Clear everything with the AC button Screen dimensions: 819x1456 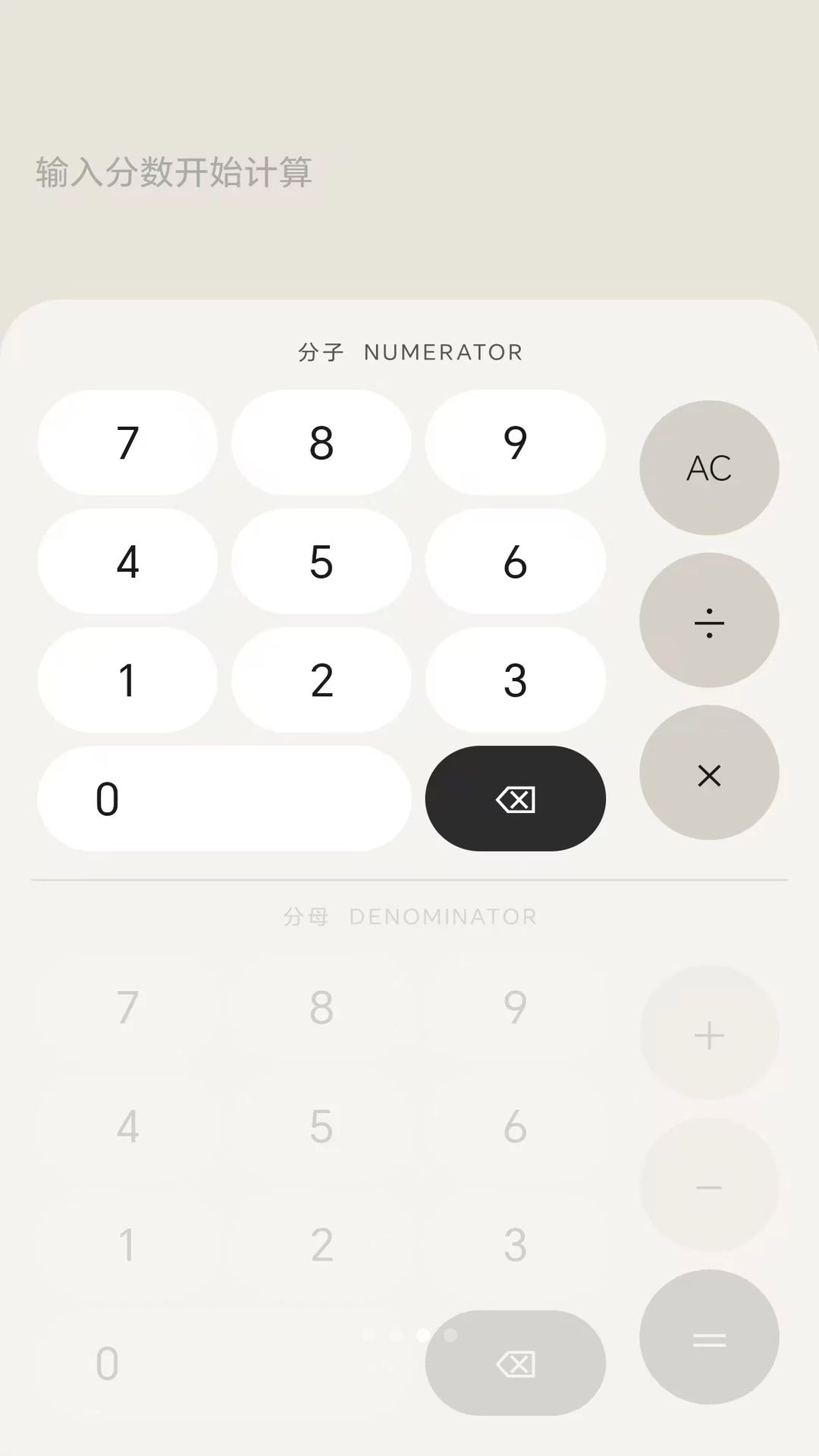(709, 468)
